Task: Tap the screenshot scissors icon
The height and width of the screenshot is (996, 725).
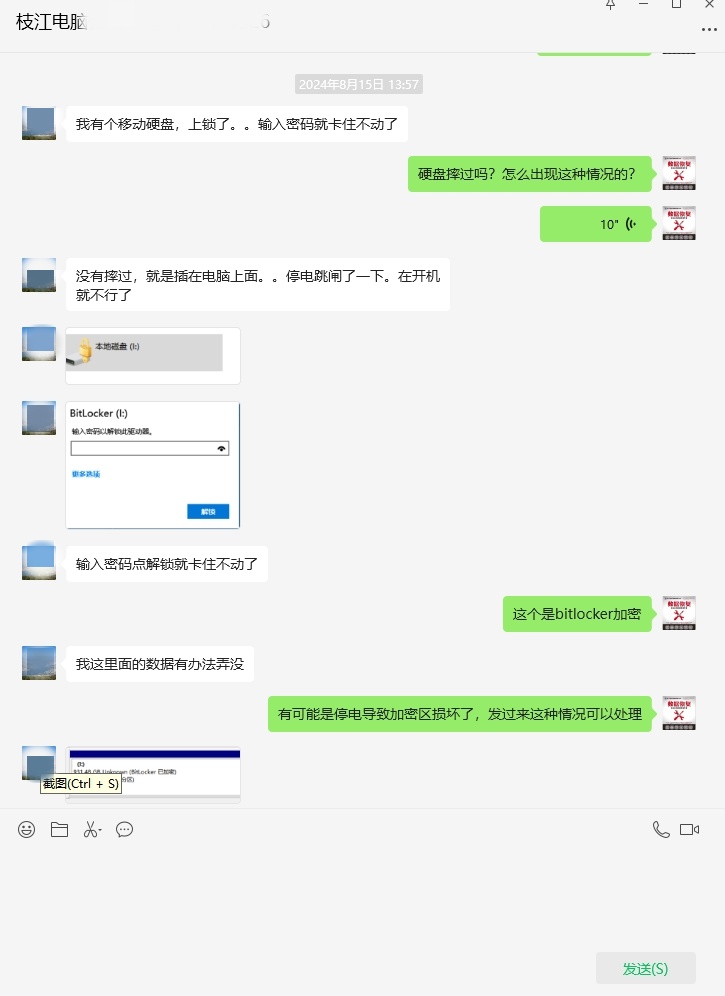Action: [91, 829]
